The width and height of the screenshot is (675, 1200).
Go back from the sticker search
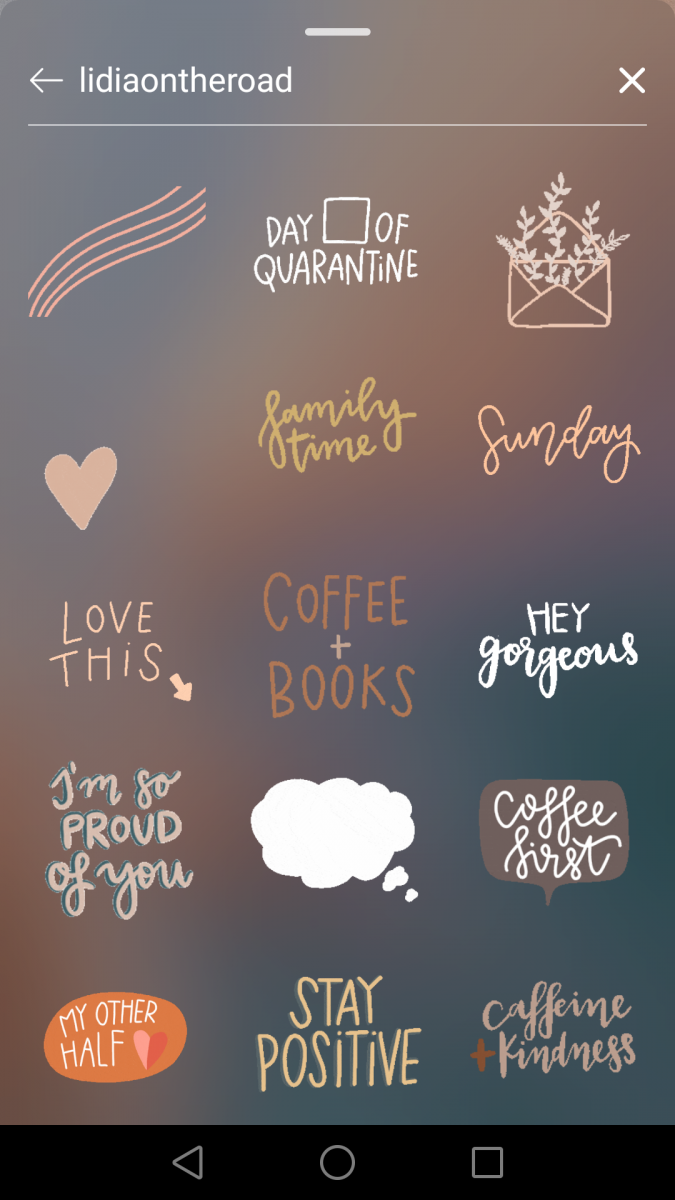click(46, 81)
